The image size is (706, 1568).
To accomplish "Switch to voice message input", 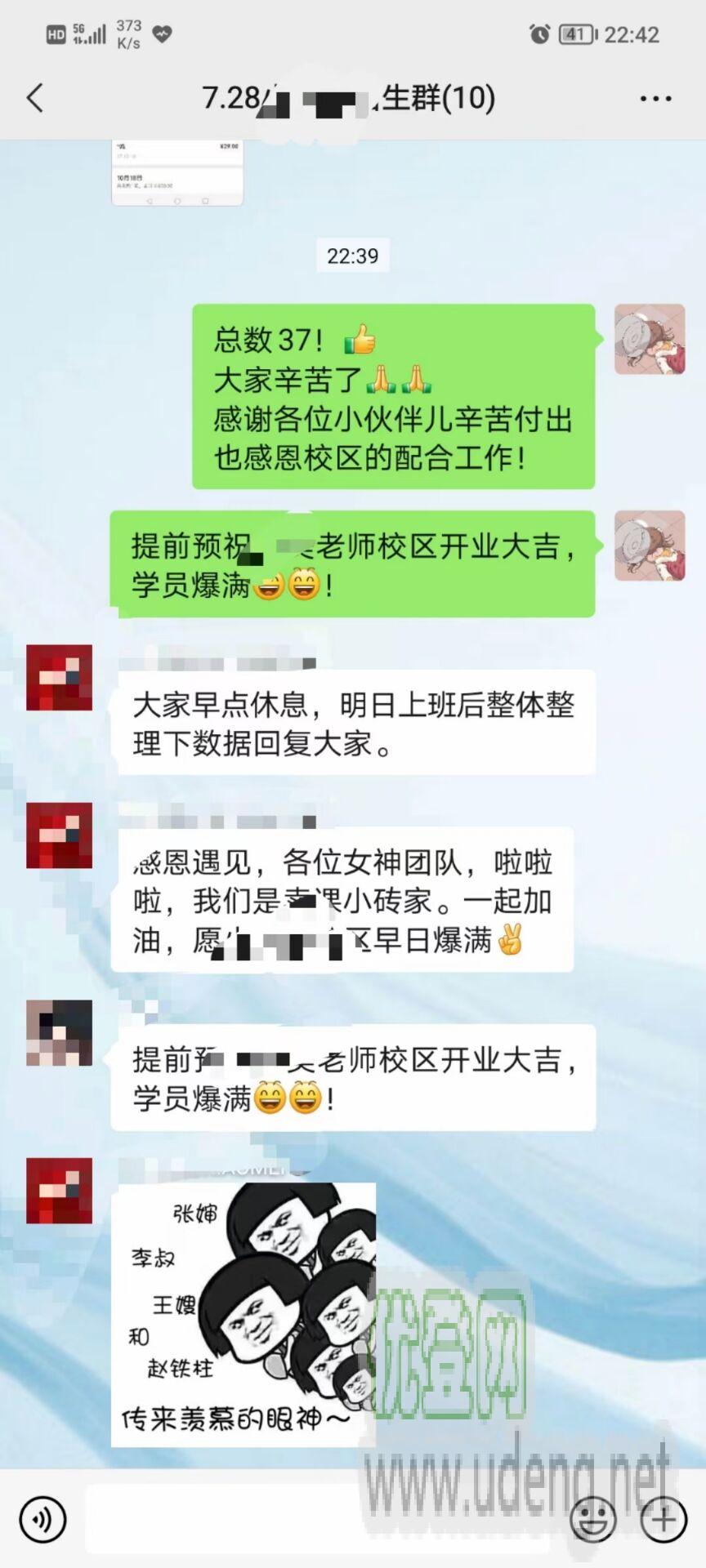I will [x=42, y=1520].
